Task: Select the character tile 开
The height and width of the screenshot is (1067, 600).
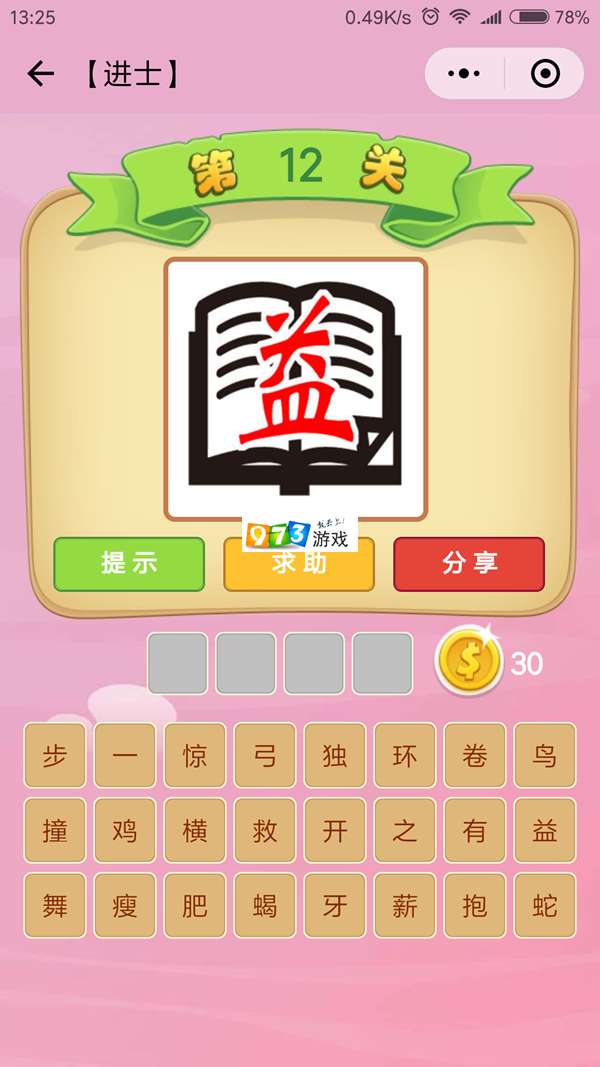Action: tap(335, 830)
